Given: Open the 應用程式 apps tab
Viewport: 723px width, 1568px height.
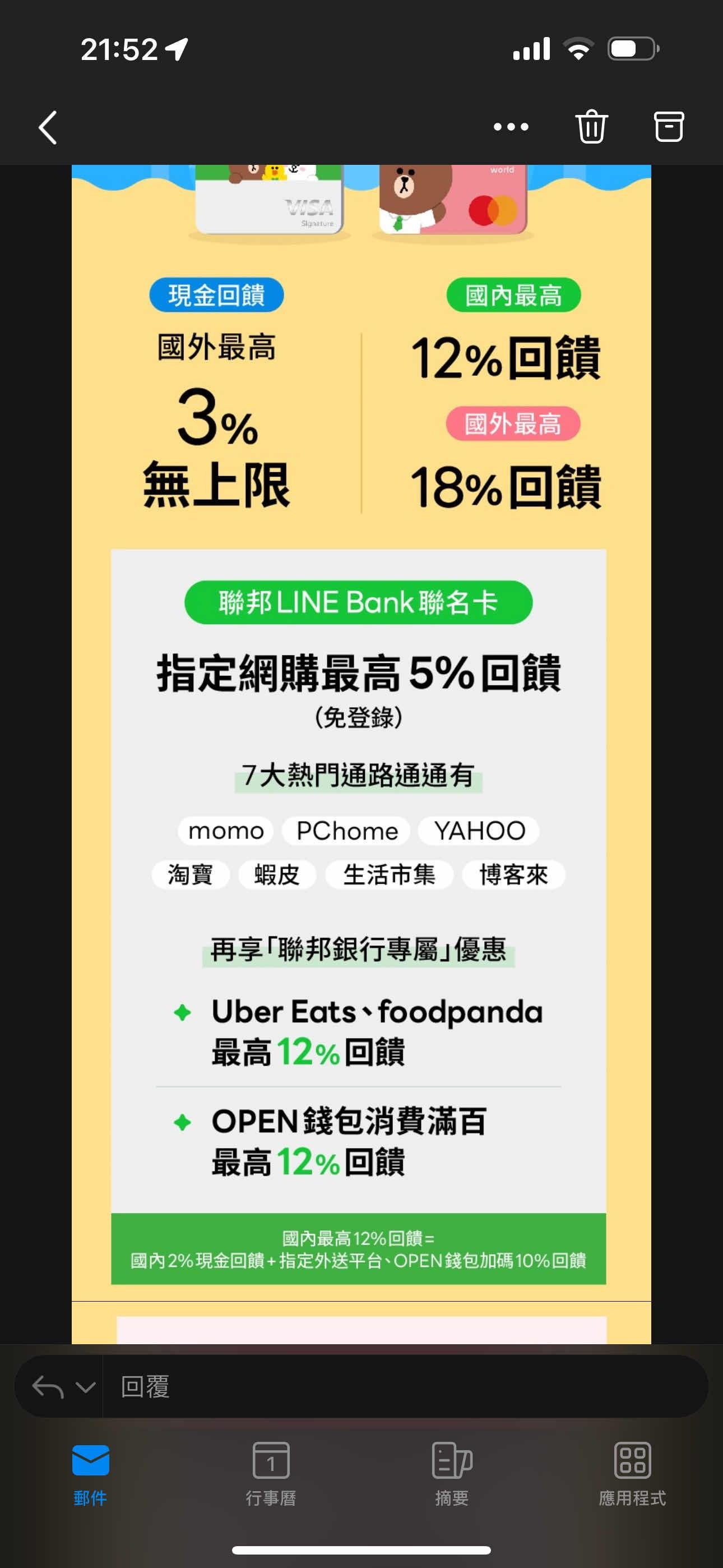Looking at the screenshot, I should pyautogui.click(x=632, y=1471).
